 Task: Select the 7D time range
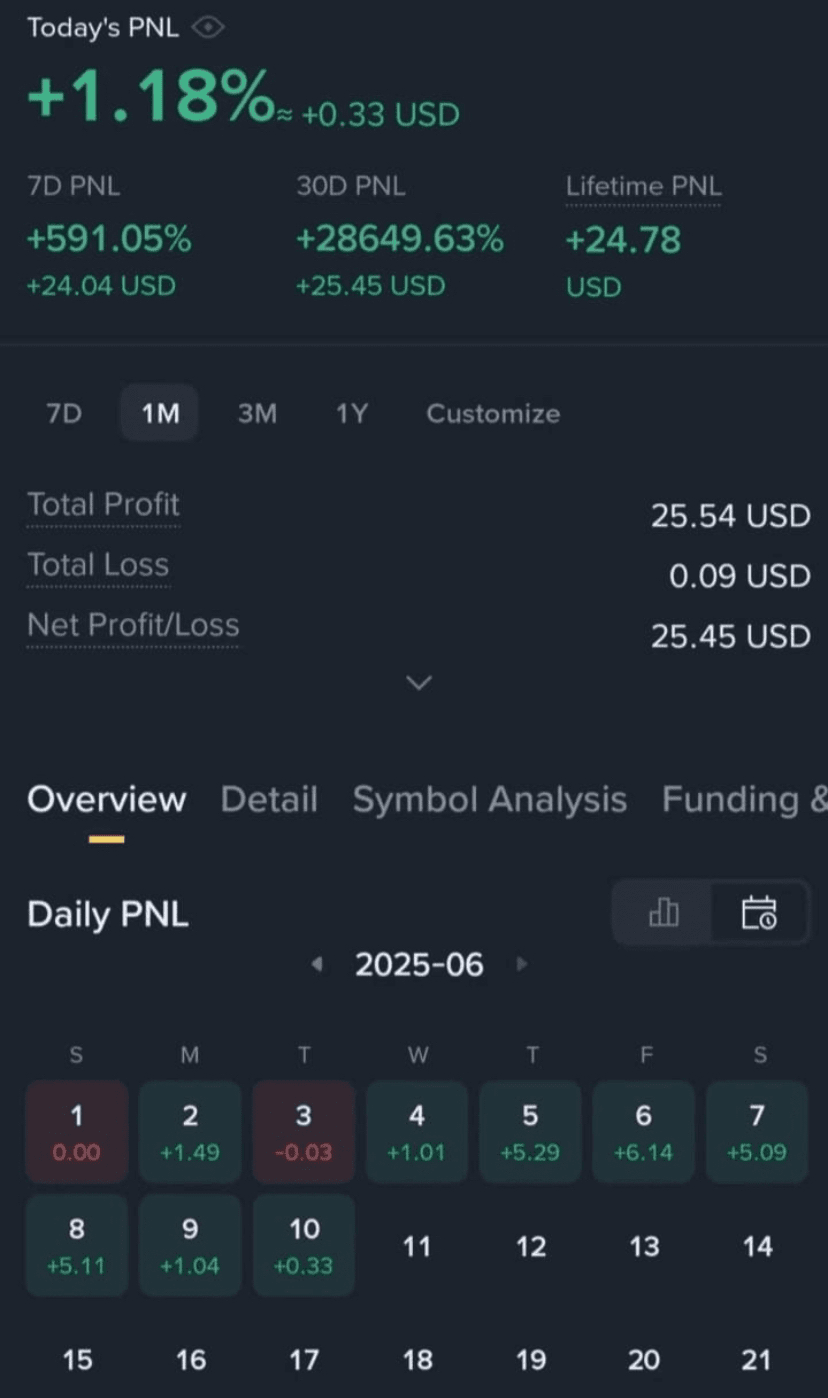click(64, 413)
